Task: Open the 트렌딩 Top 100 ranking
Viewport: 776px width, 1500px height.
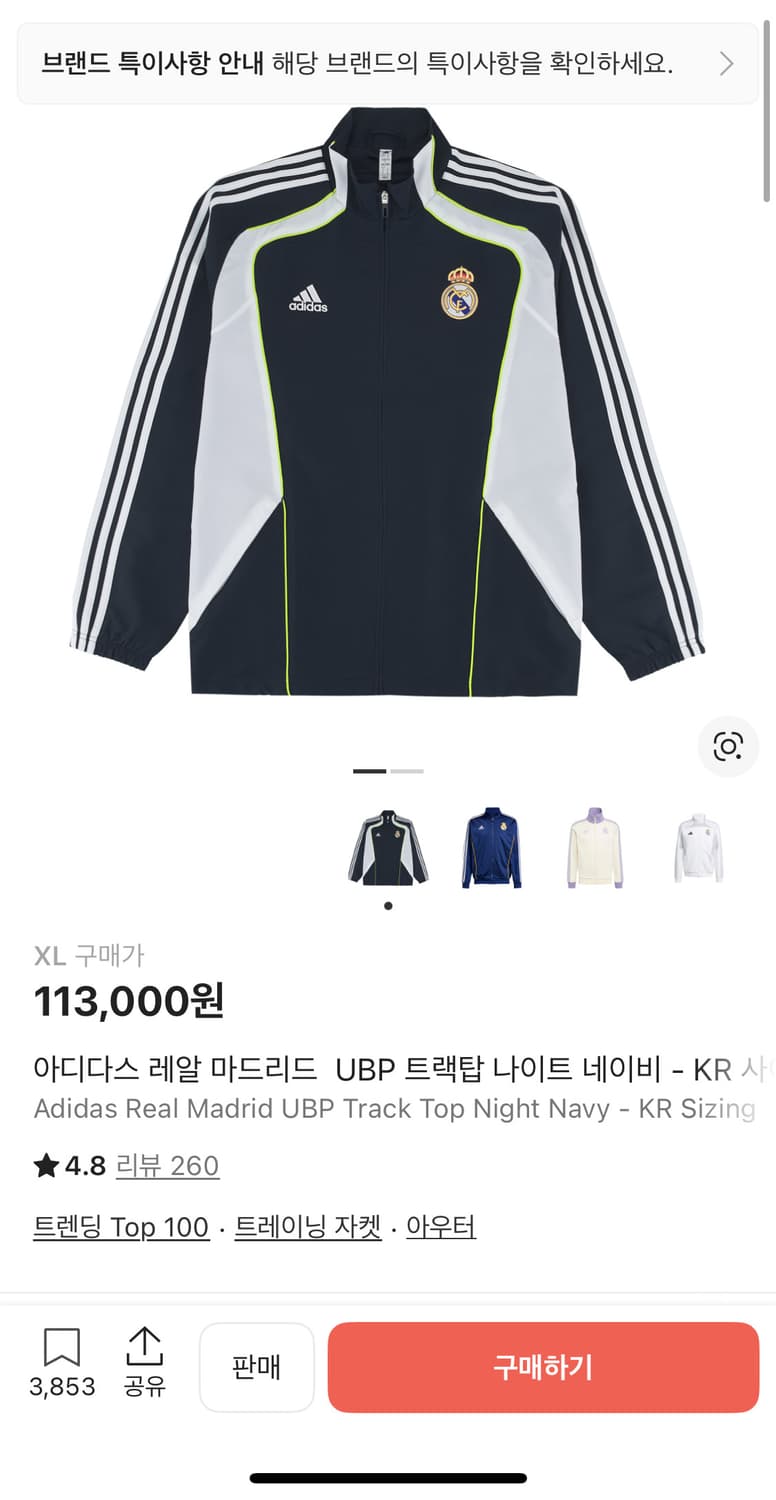Action: tap(121, 1226)
